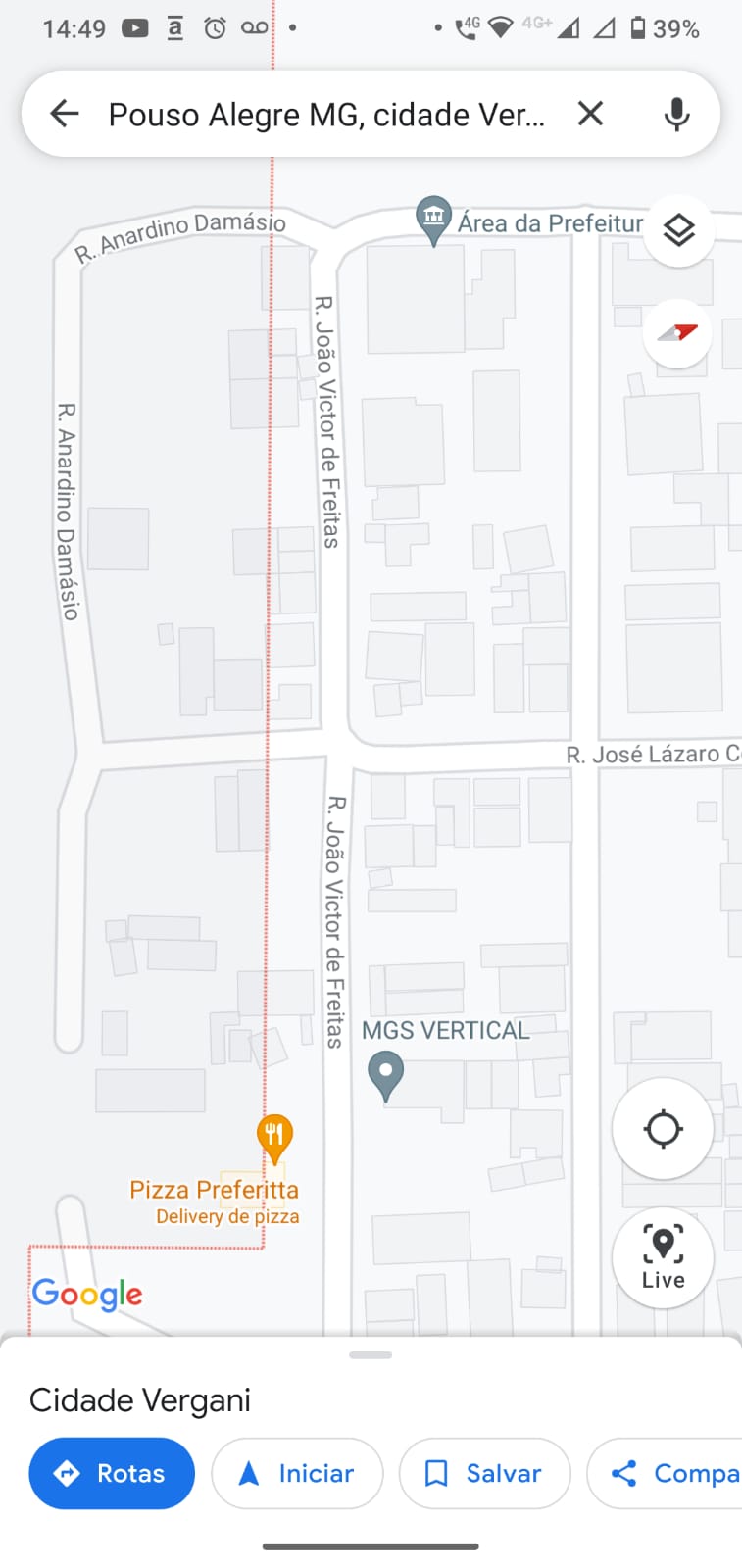Select the MGS VERTICAL map pin
The width and height of the screenshot is (742, 1568).
(x=385, y=1076)
